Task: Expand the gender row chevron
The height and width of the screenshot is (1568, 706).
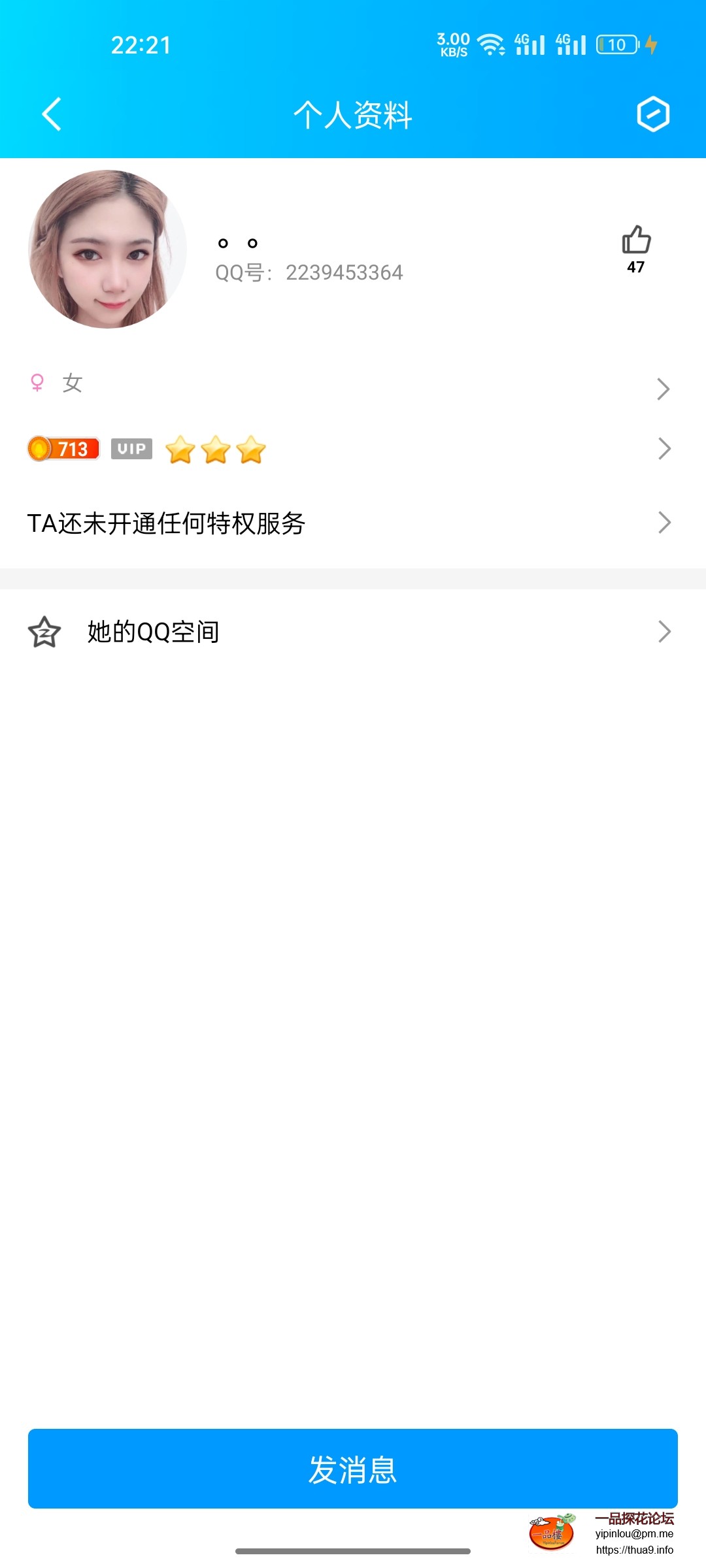Action: [x=664, y=388]
